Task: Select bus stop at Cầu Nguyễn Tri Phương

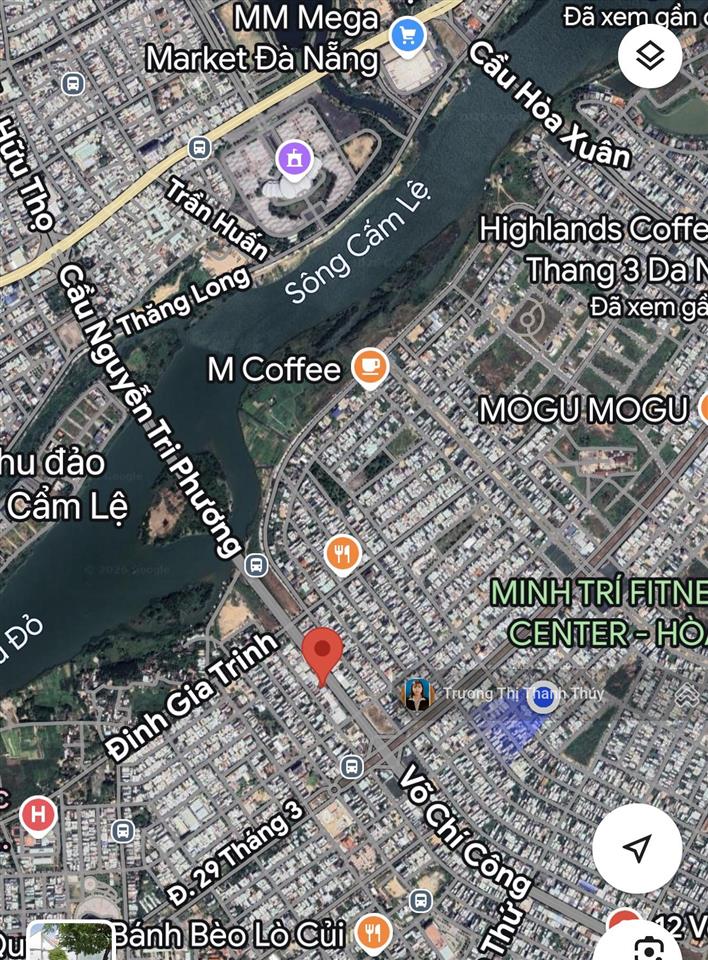Action: 256,564
